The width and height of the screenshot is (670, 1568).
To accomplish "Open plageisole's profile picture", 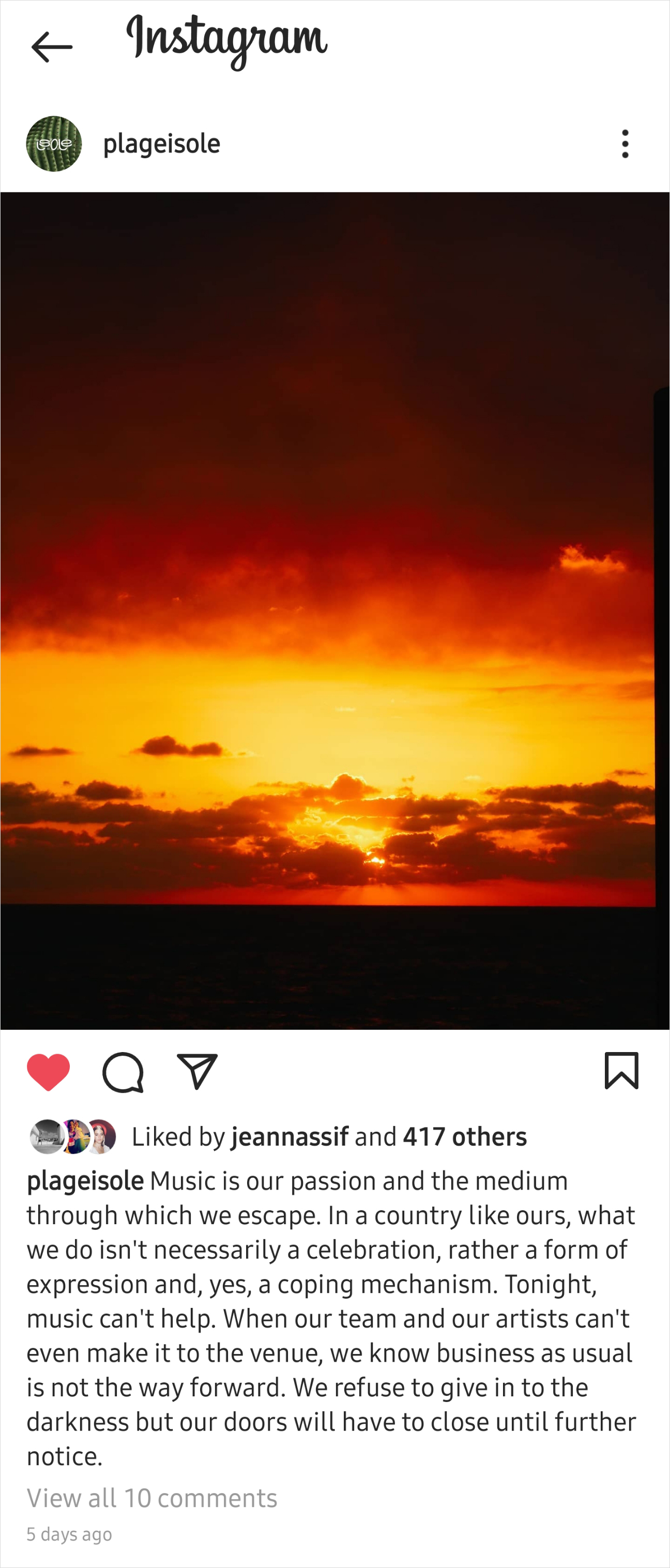I will click(53, 144).
